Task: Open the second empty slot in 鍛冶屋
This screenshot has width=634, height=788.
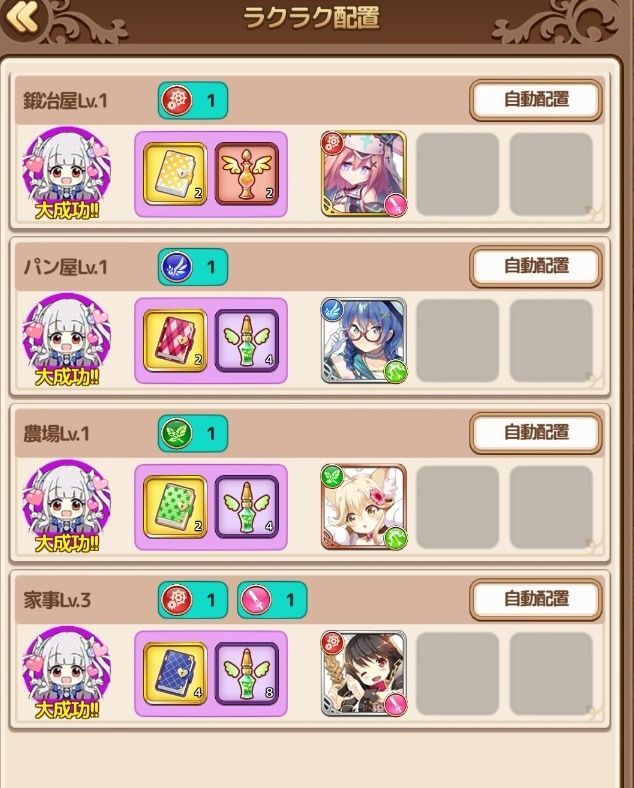Action: point(457,174)
